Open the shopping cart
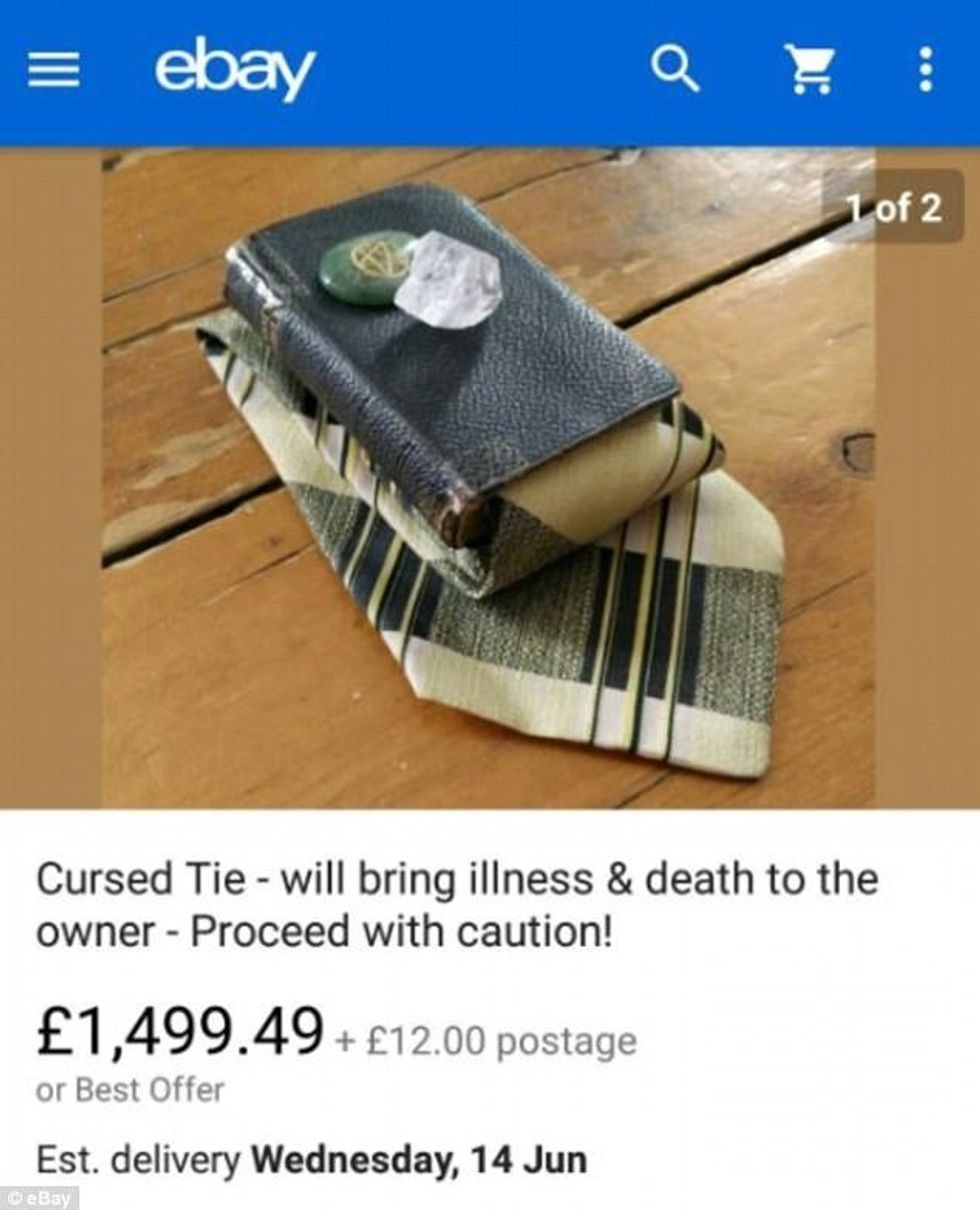Viewport: 980px width, 1210px height. (807, 72)
